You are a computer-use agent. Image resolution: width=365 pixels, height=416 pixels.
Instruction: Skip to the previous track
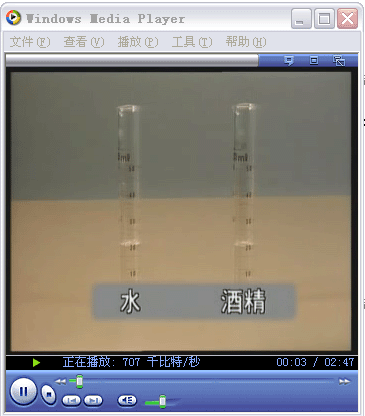click(x=71, y=400)
